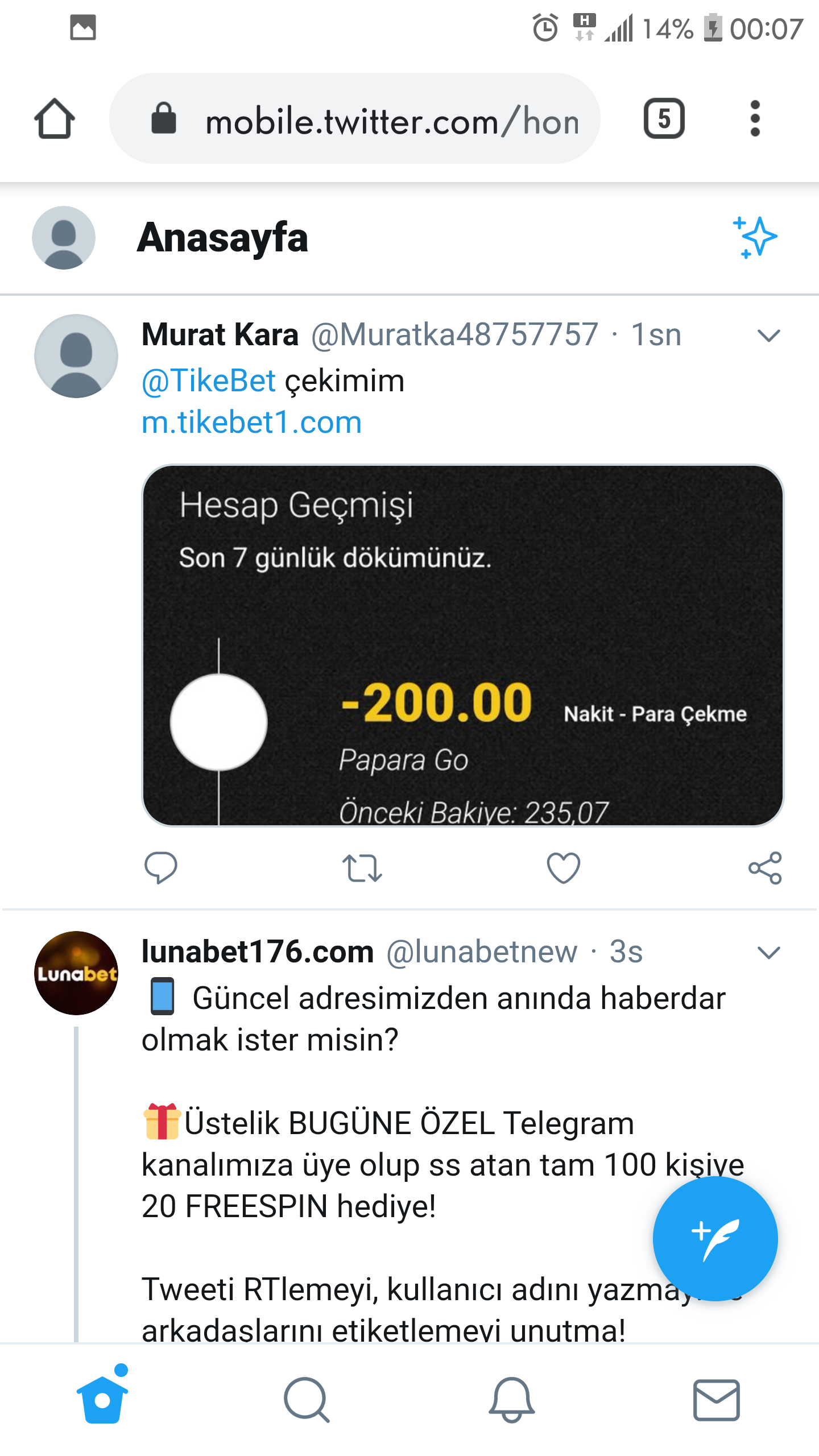The width and height of the screenshot is (819, 1456).
Task: Share Murat Kara's tweet
Action: pos(765,868)
